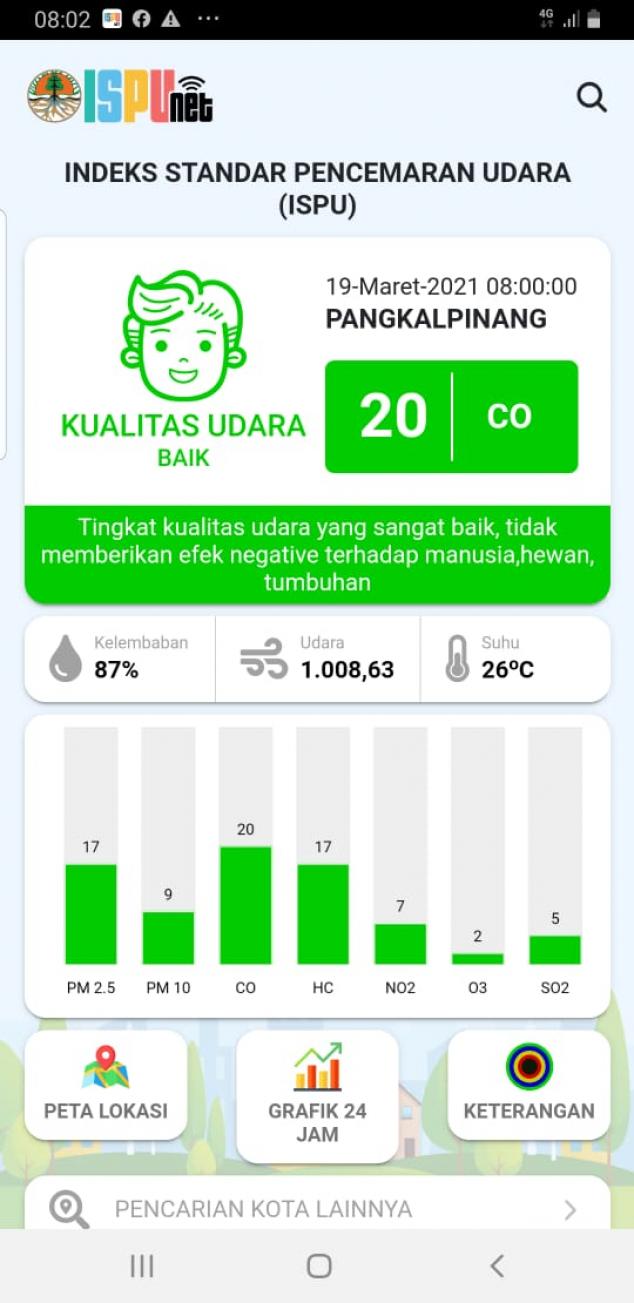Screen dimensions: 634x1303
Task: Go to the home screen
Action: coord(319,1266)
